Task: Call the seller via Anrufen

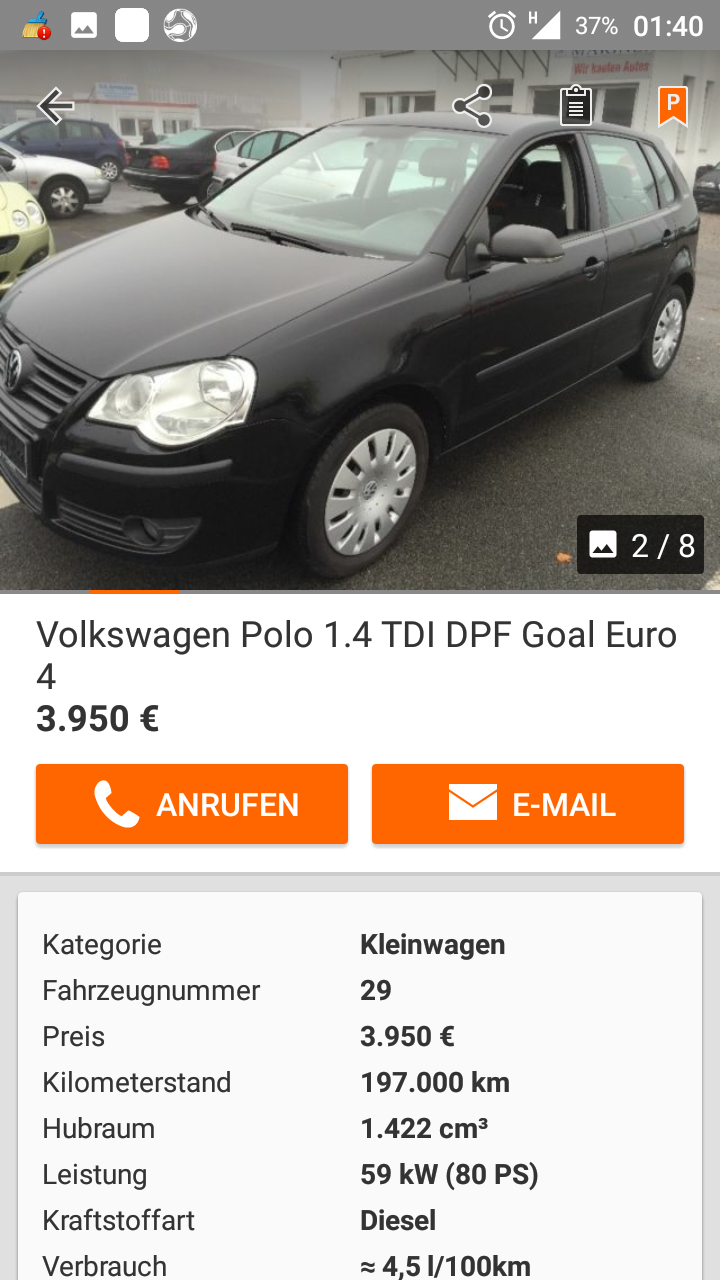Action: tap(192, 804)
